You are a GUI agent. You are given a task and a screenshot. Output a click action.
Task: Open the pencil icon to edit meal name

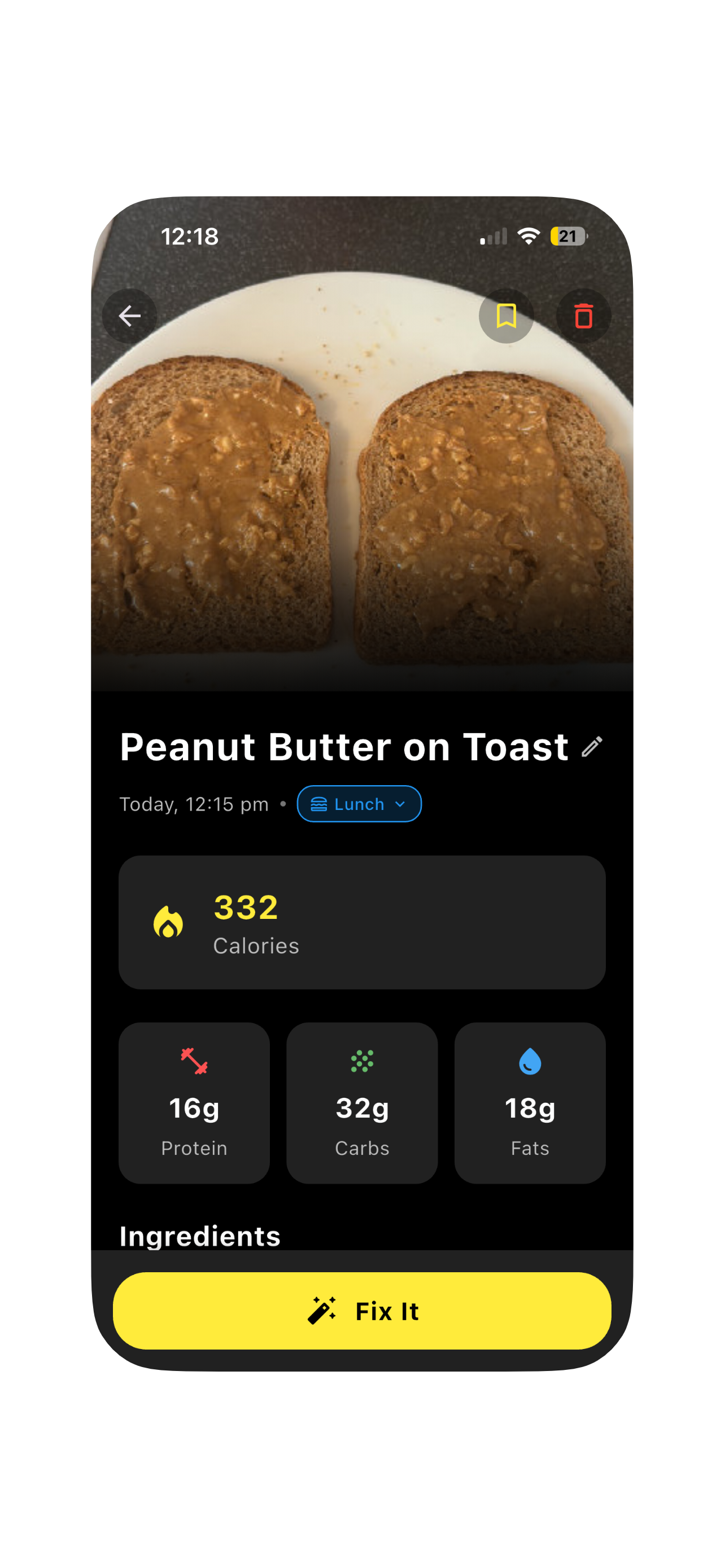(591, 746)
